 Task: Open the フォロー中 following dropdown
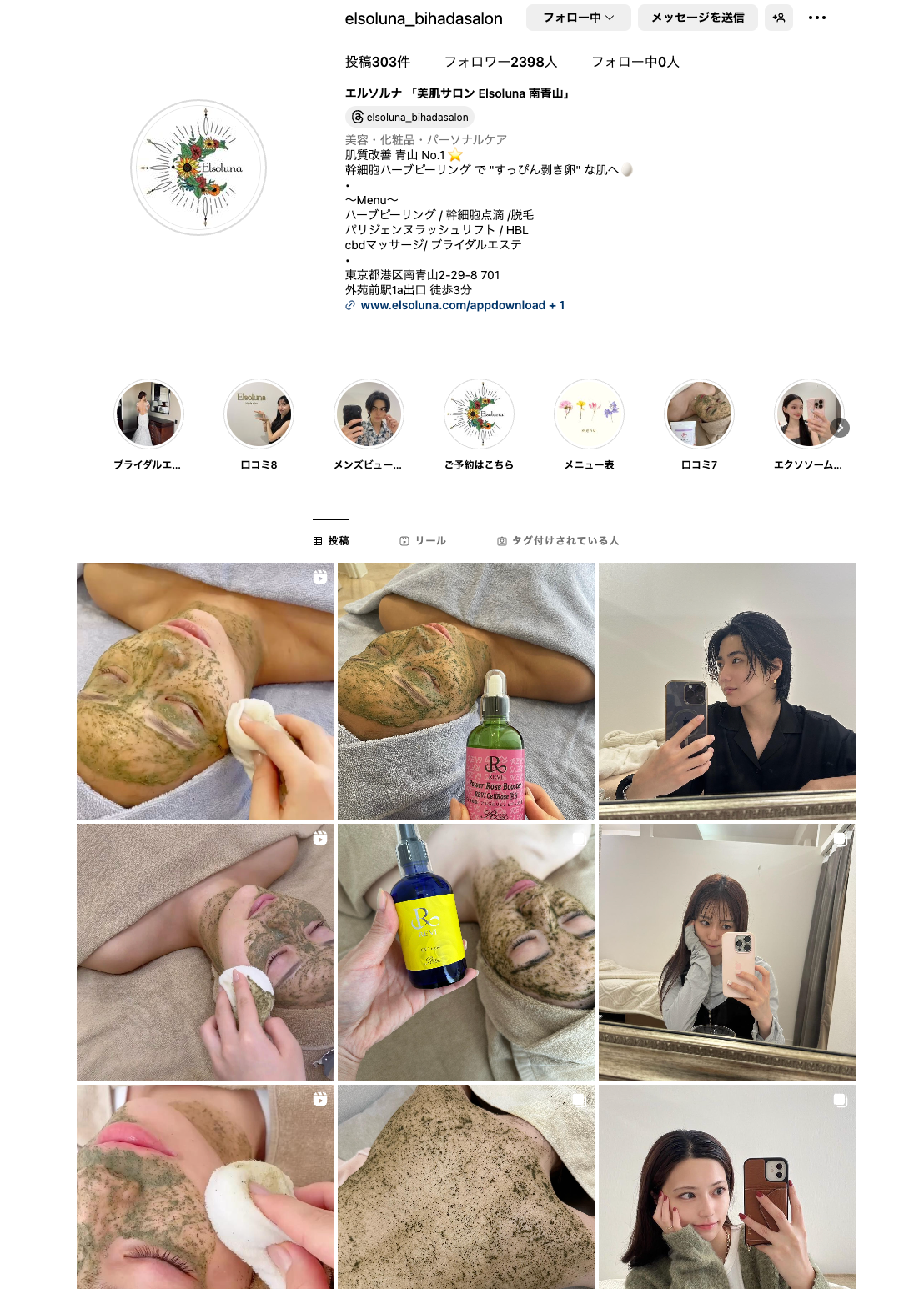coord(578,18)
